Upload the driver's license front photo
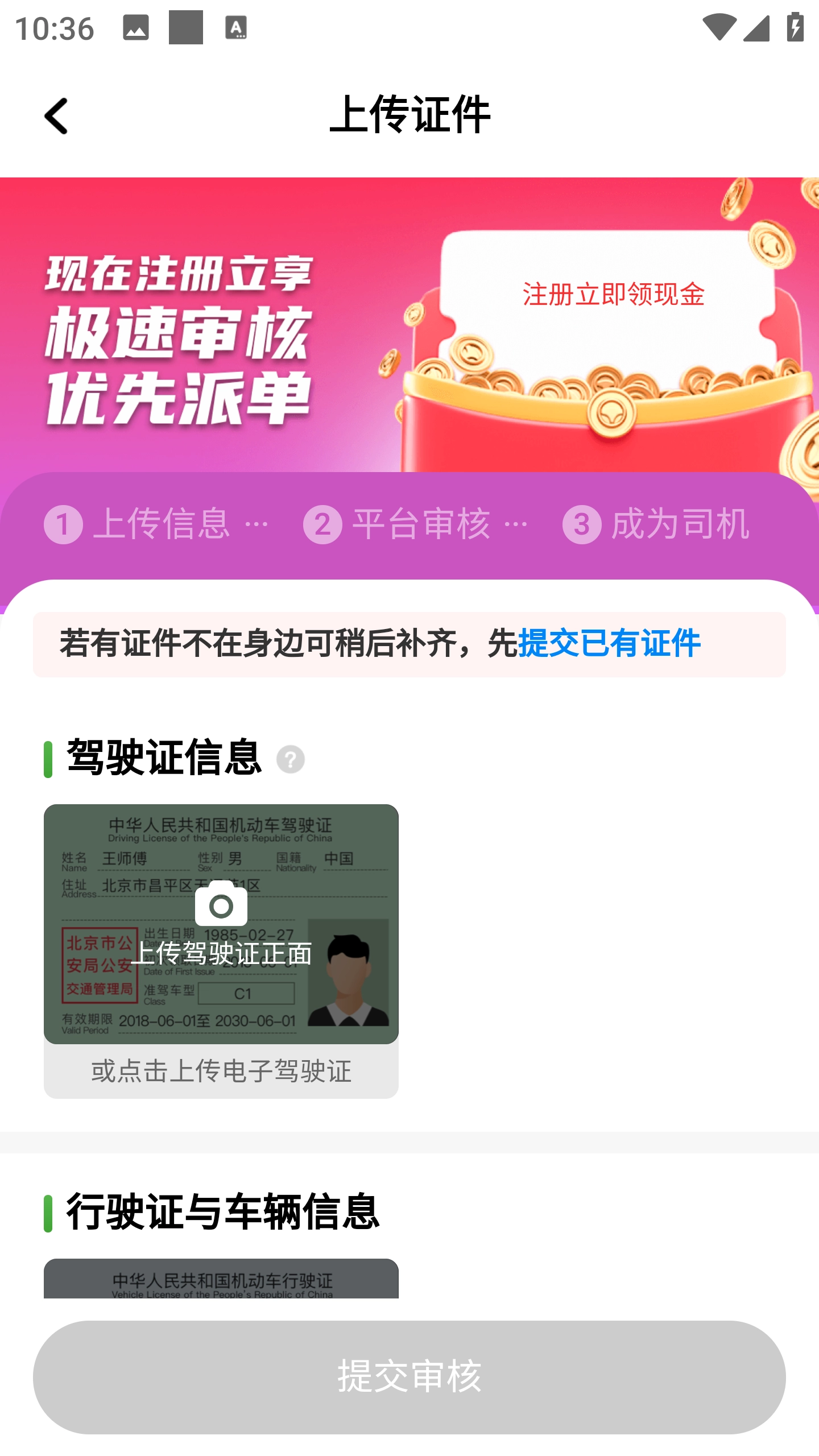The image size is (819, 1456). coord(221,924)
